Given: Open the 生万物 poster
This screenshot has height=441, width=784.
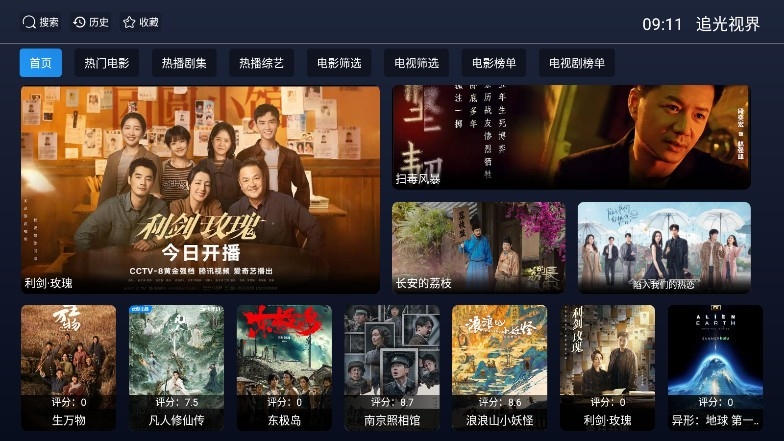Looking at the screenshot, I should coord(68,367).
